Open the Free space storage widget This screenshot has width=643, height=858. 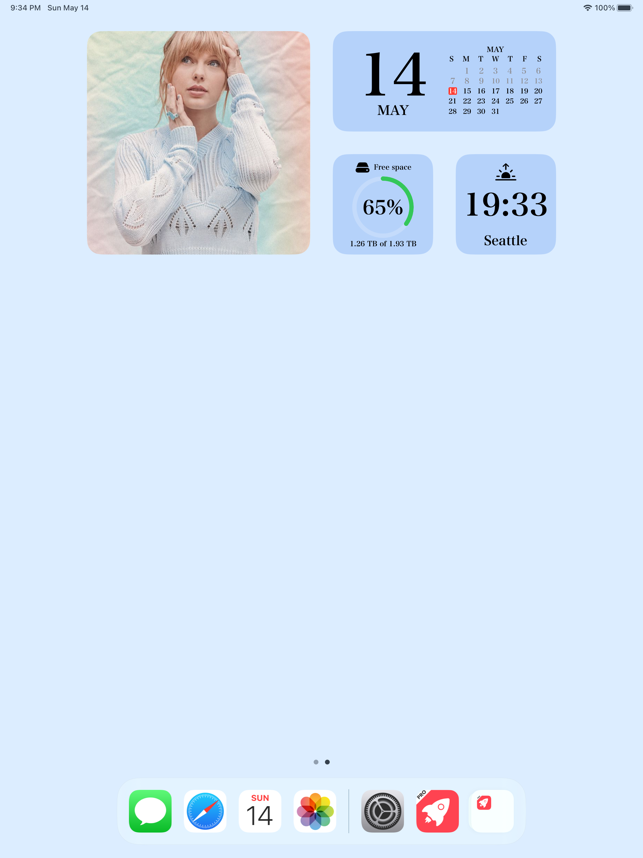pyautogui.click(x=383, y=204)
